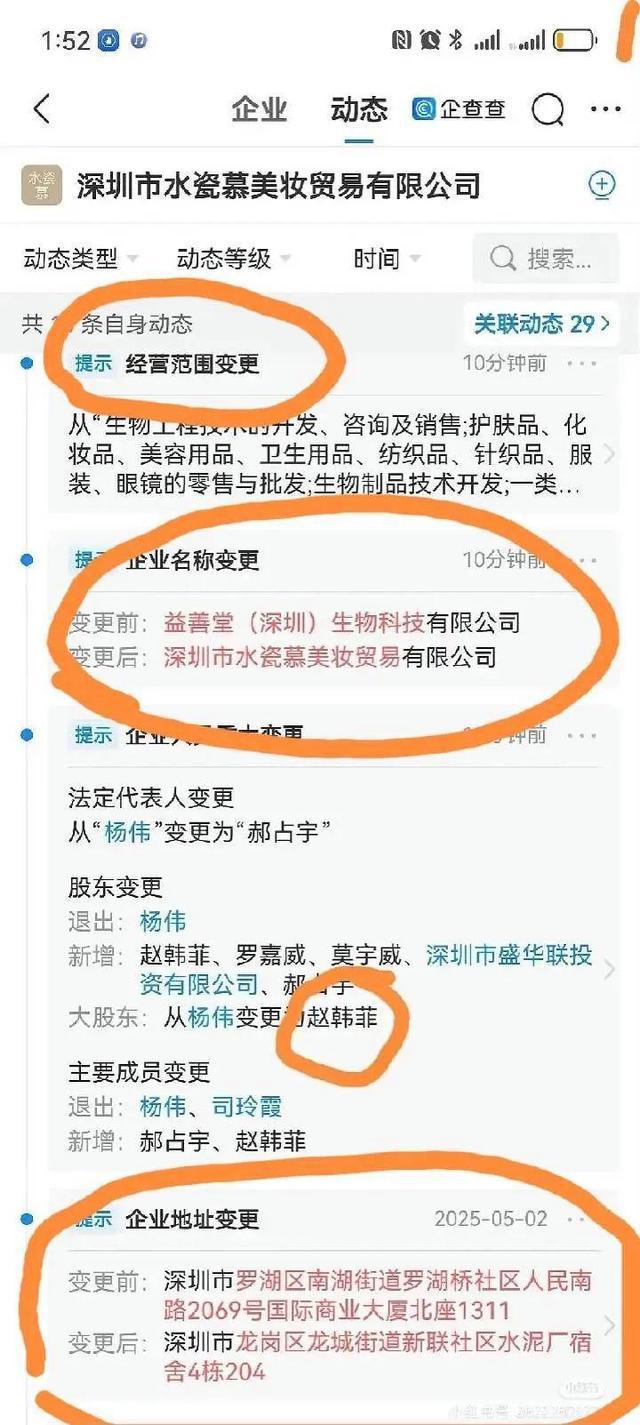Open the 时间 filter dropdown
The image size is (640, 1425).
386,259
